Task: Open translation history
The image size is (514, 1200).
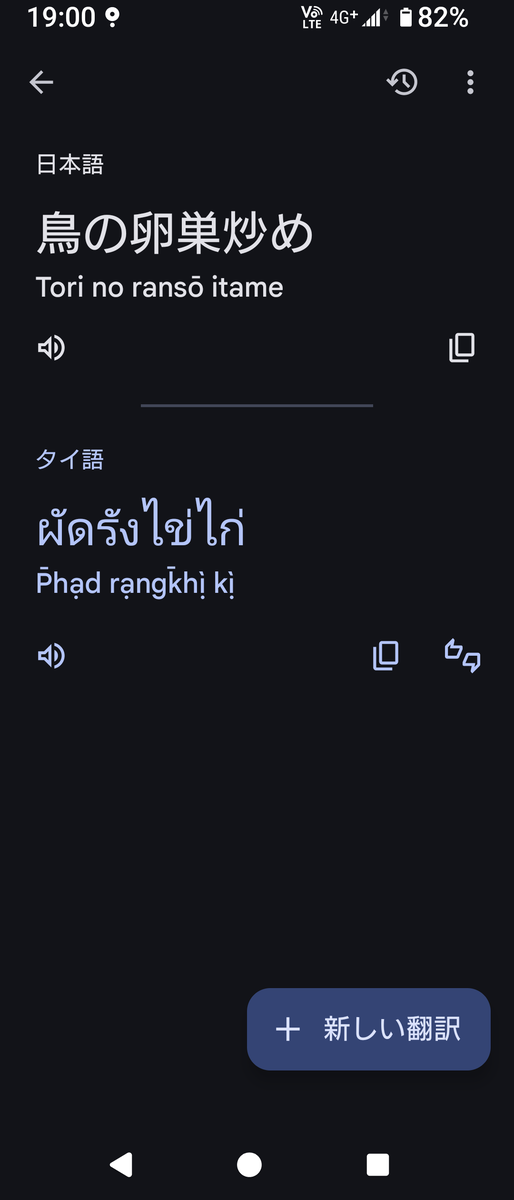Action: point(402,82)
